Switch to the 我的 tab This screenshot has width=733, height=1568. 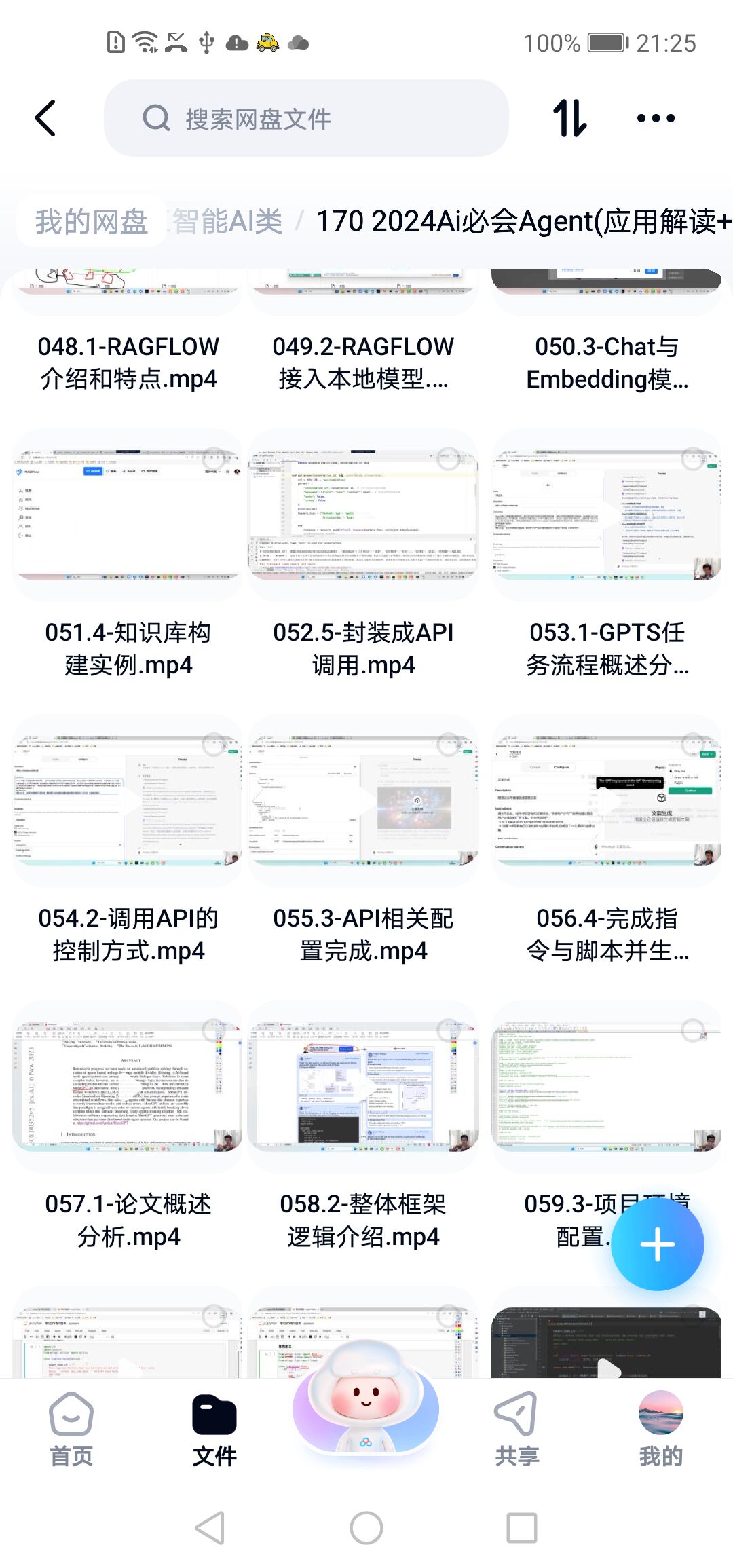pos(660,1429)
